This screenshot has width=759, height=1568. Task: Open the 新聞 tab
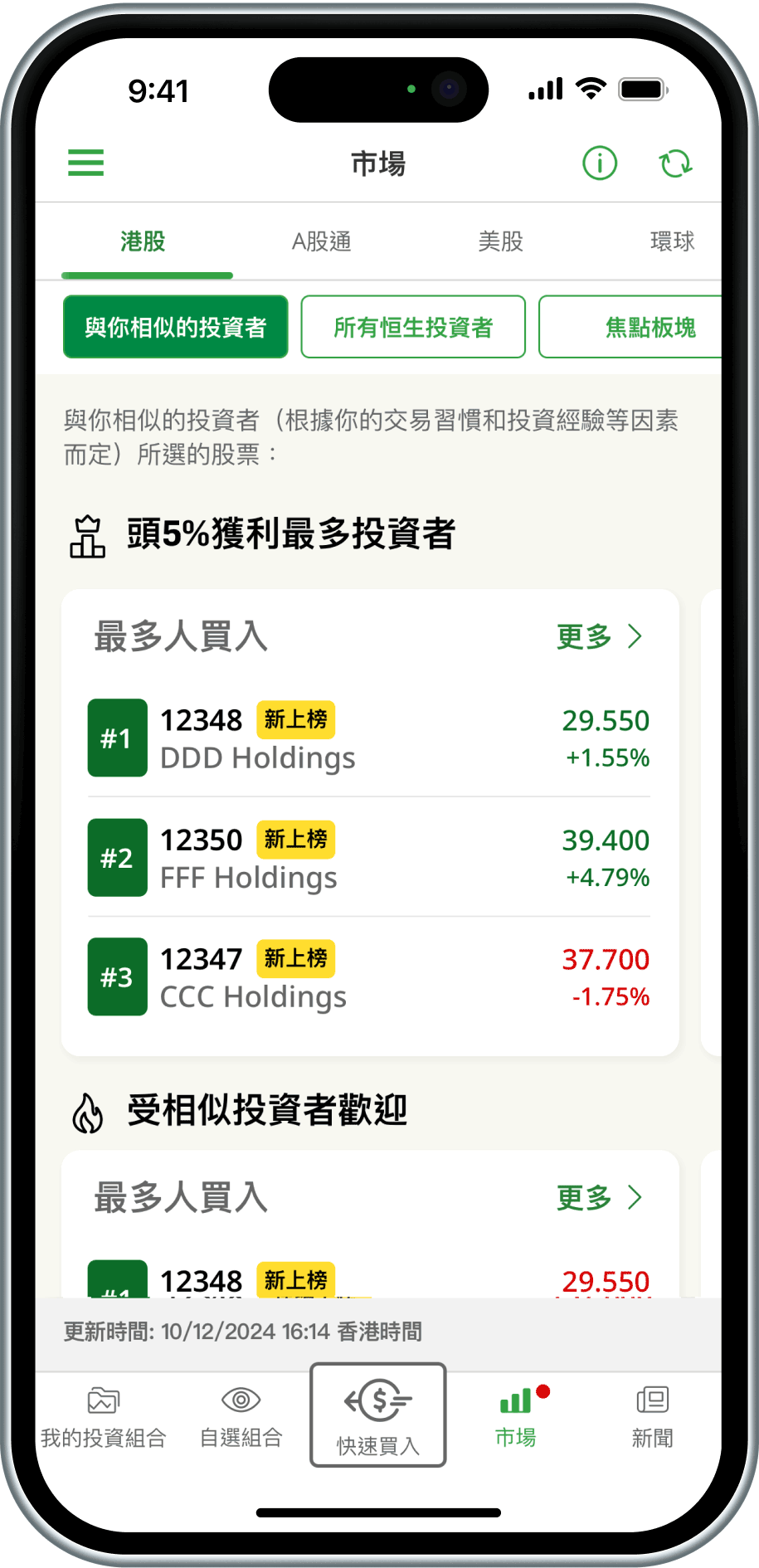[653, 1417]
